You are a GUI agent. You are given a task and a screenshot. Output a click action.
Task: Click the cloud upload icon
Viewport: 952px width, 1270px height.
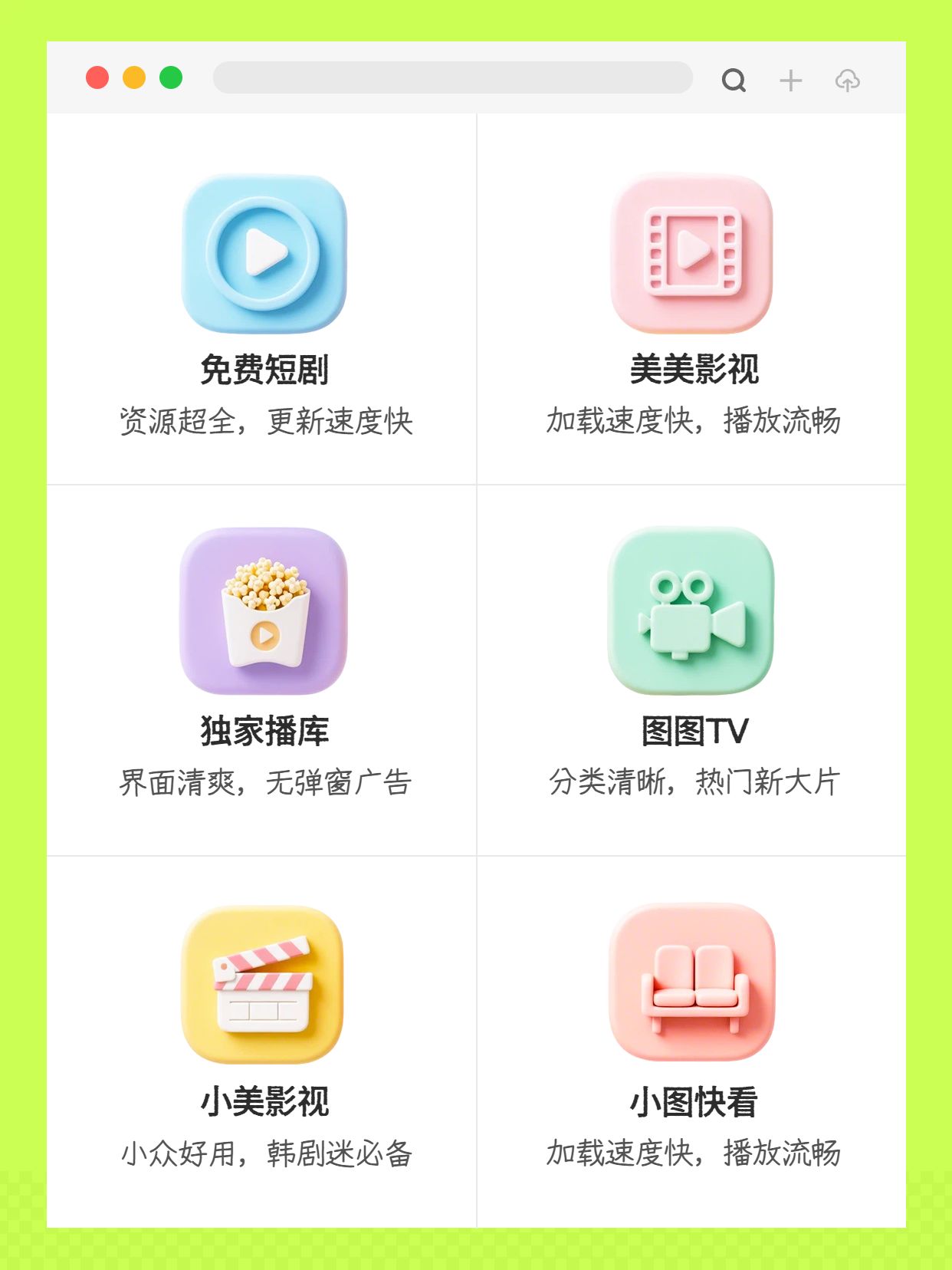(847, 80)
